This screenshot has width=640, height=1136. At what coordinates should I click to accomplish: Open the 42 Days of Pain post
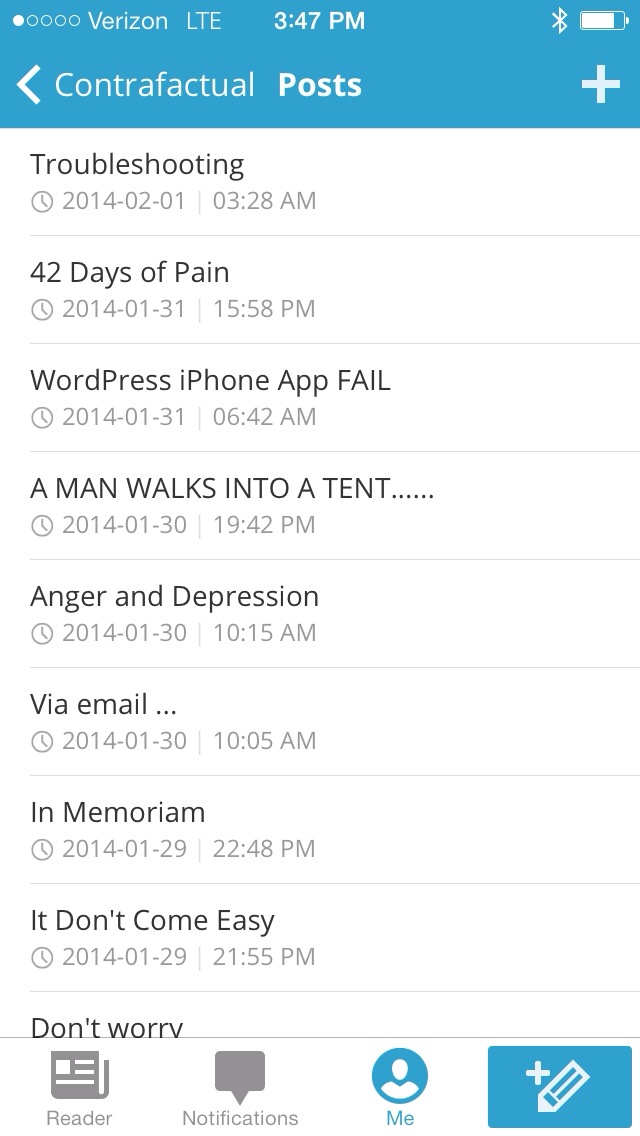(x=130, y=289)
